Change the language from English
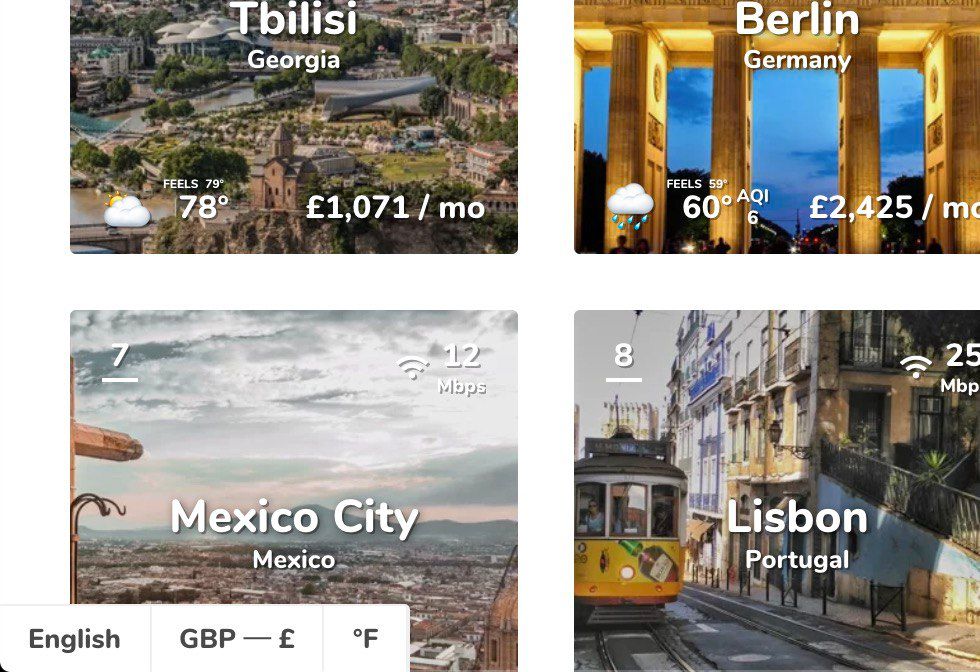Image resolution: width=980 pixels, height=672 pixels. [x=75, y=639]
